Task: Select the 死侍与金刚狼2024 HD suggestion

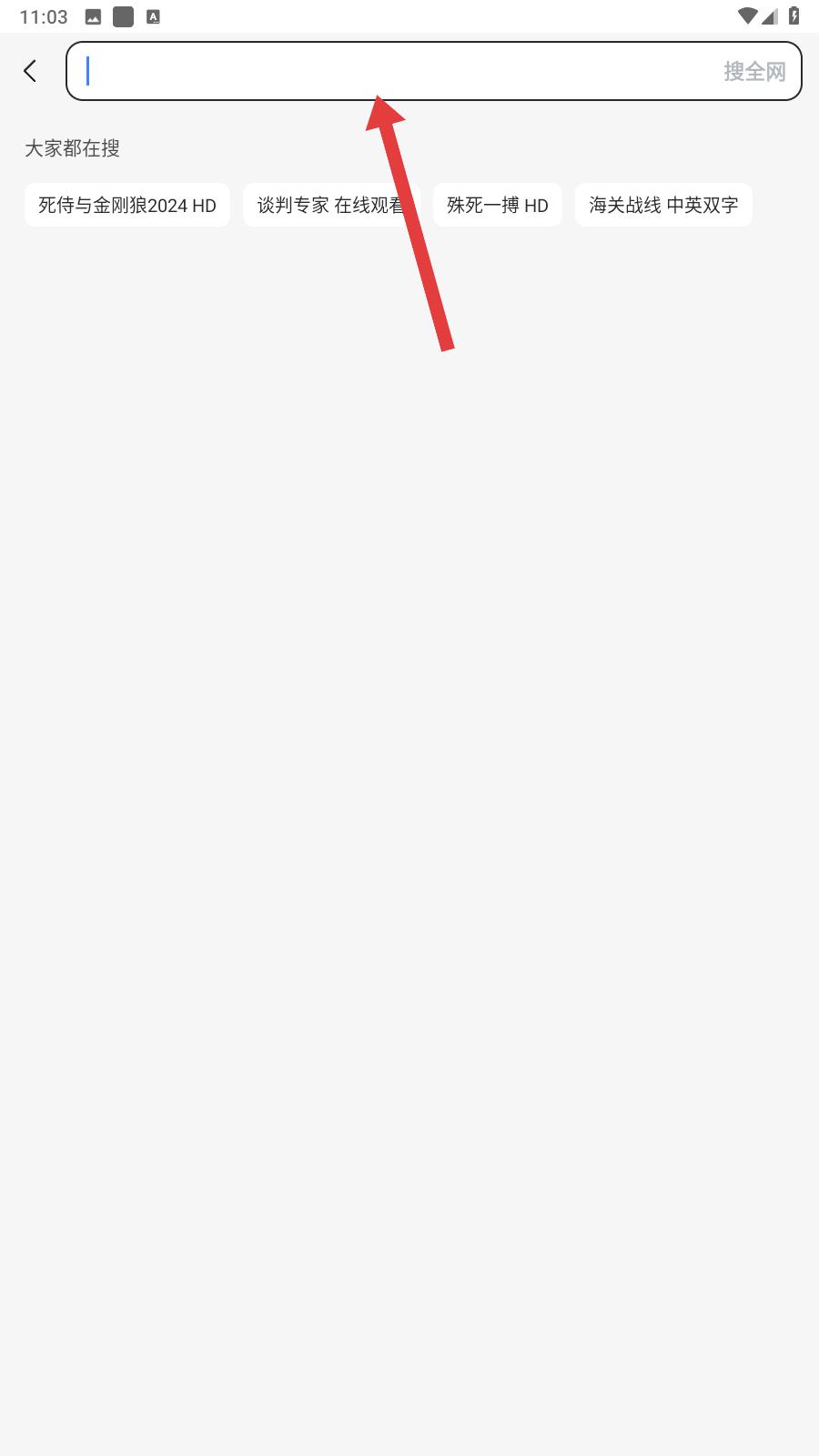Action: click(x=127, y=205)
